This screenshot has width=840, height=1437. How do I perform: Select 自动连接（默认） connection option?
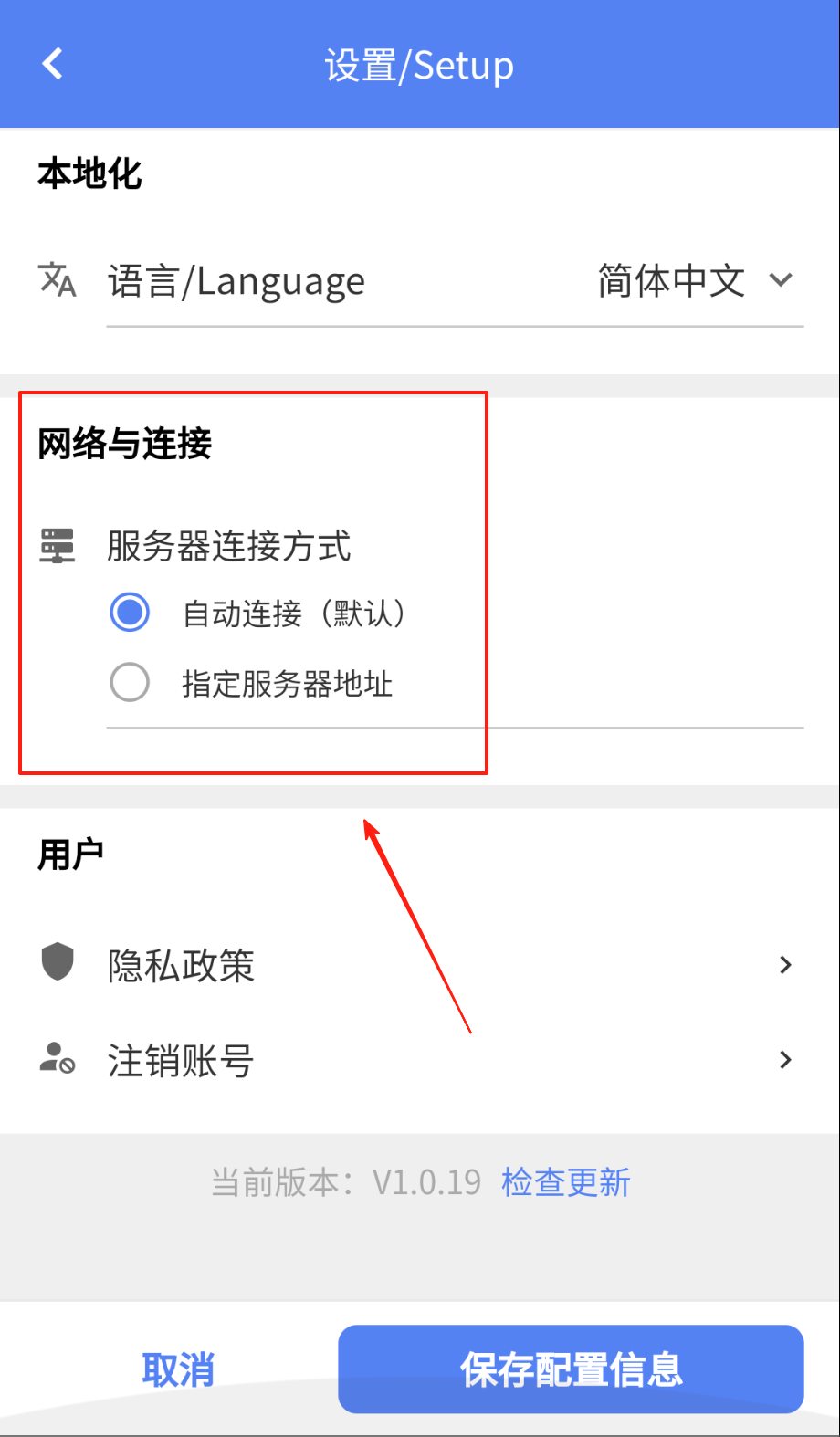tap(130, 613)
